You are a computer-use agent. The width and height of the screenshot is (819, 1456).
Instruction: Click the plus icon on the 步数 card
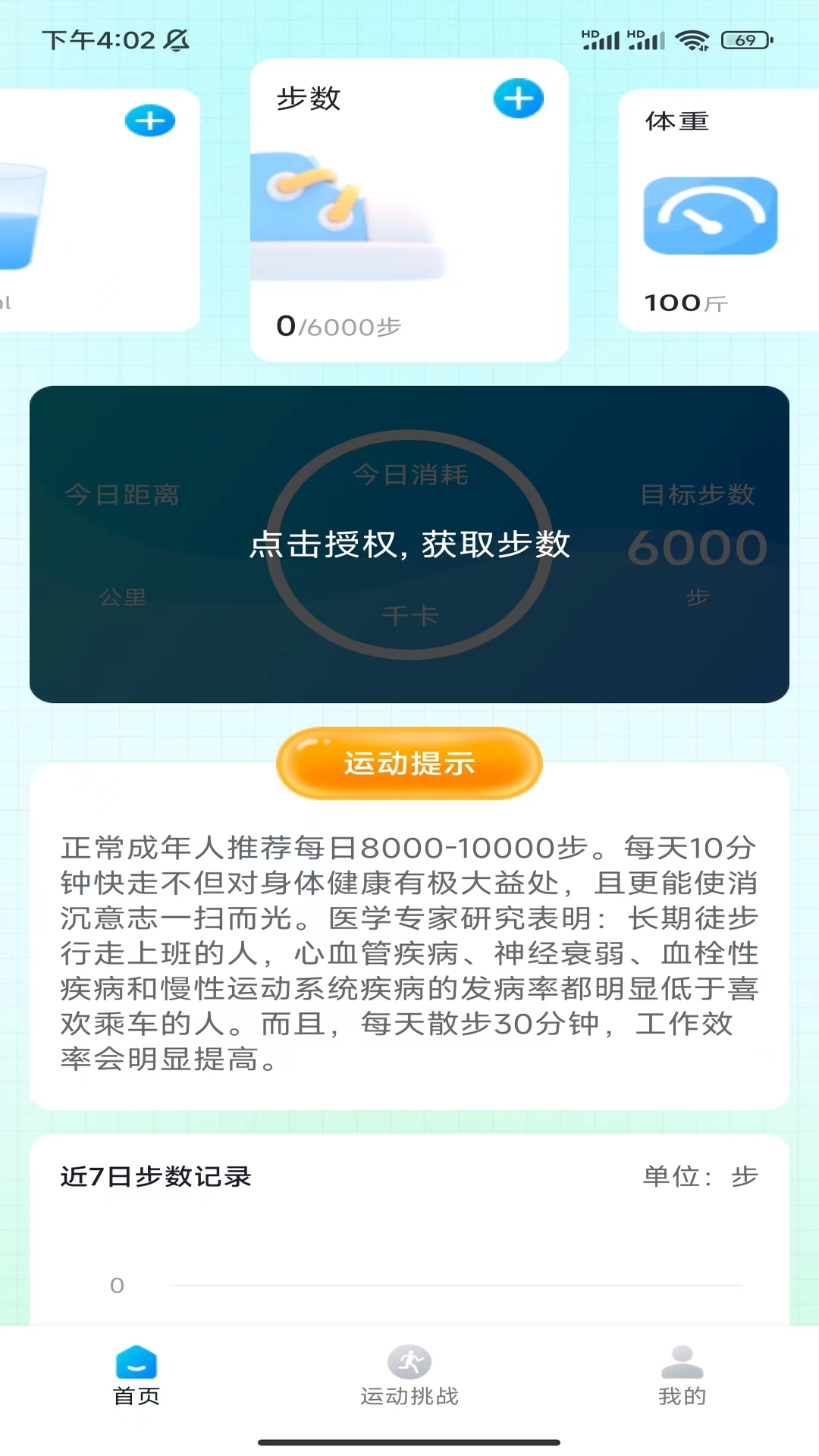(x=519, y=99)
